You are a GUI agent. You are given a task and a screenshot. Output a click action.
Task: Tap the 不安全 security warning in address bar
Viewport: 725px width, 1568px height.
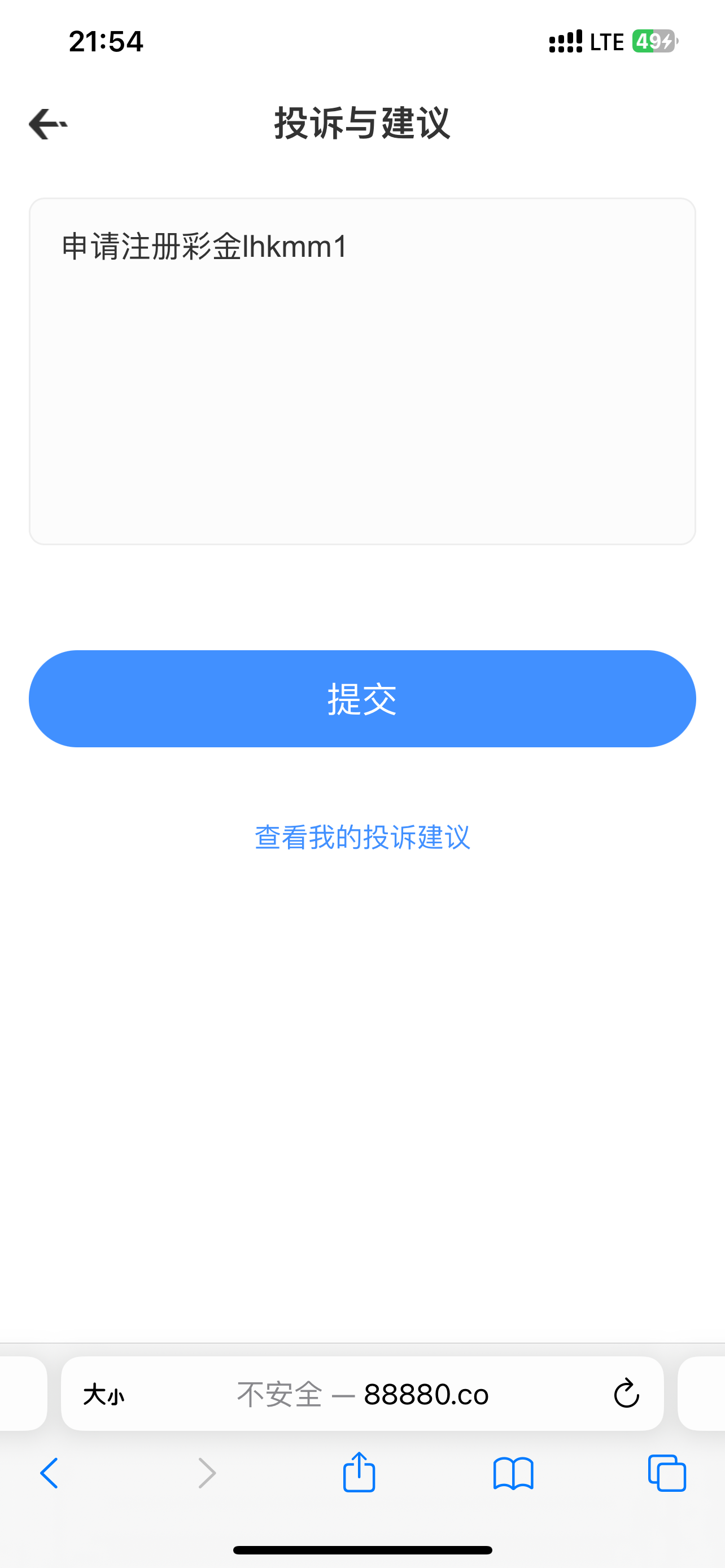[x=280, y=1395]
